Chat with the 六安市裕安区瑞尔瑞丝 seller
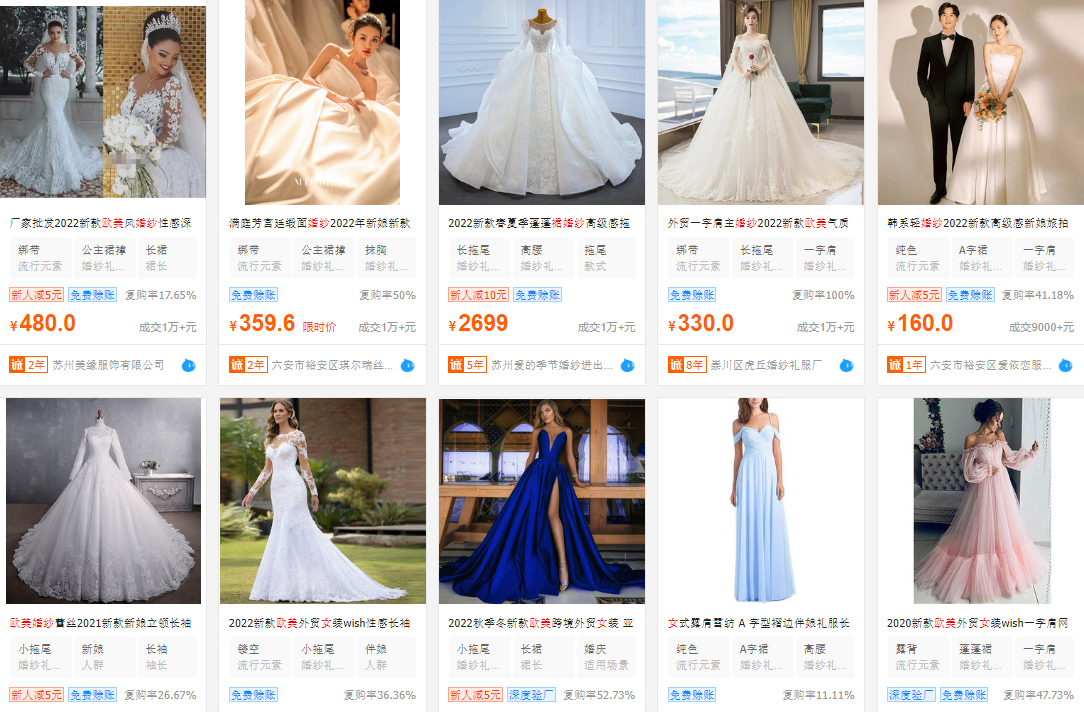This screenshot has height=712, width=1084. 408,366
